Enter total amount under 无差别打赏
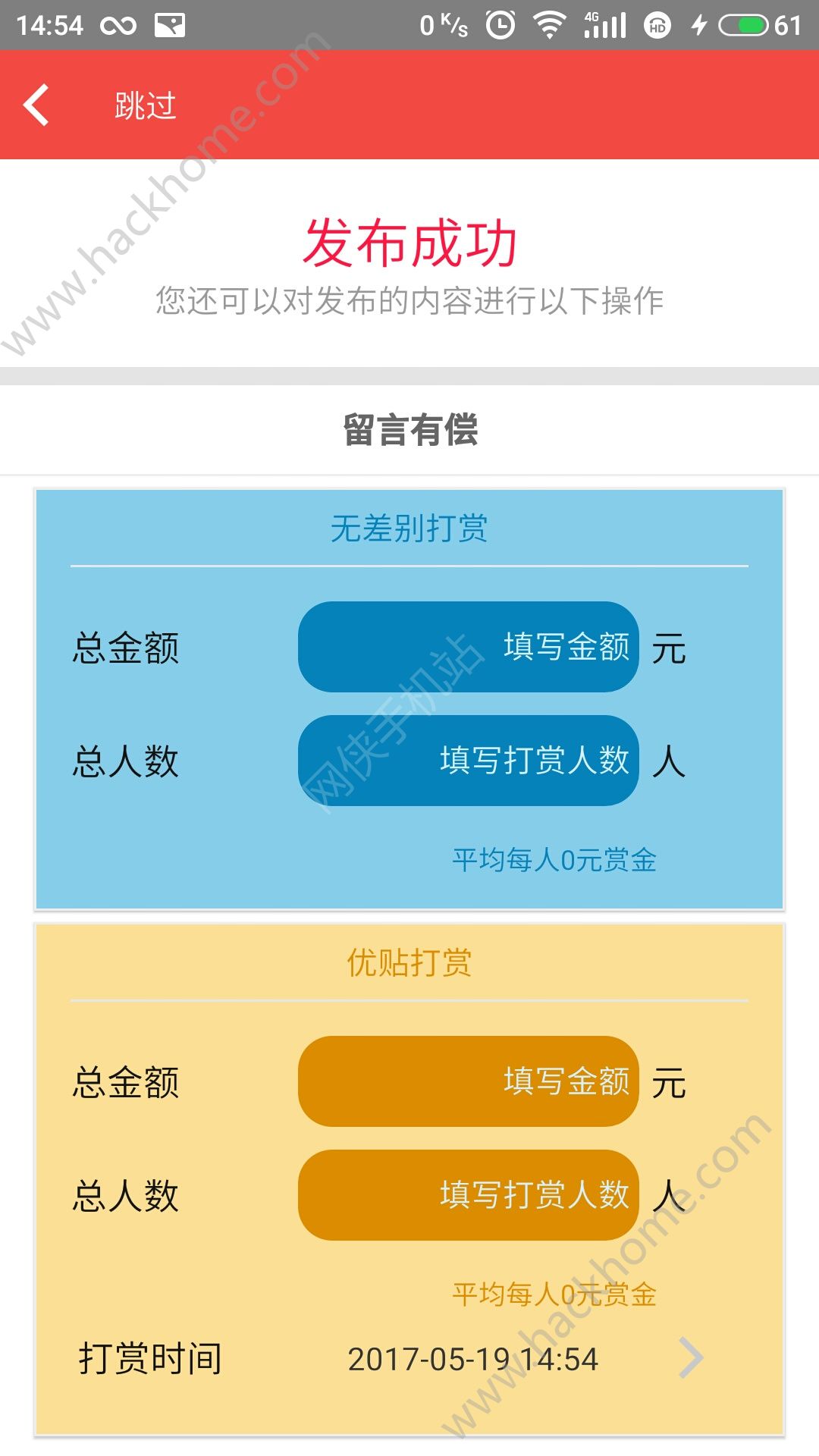The height and width of the screenshot is (1456, 819). [x=468, y=647]
